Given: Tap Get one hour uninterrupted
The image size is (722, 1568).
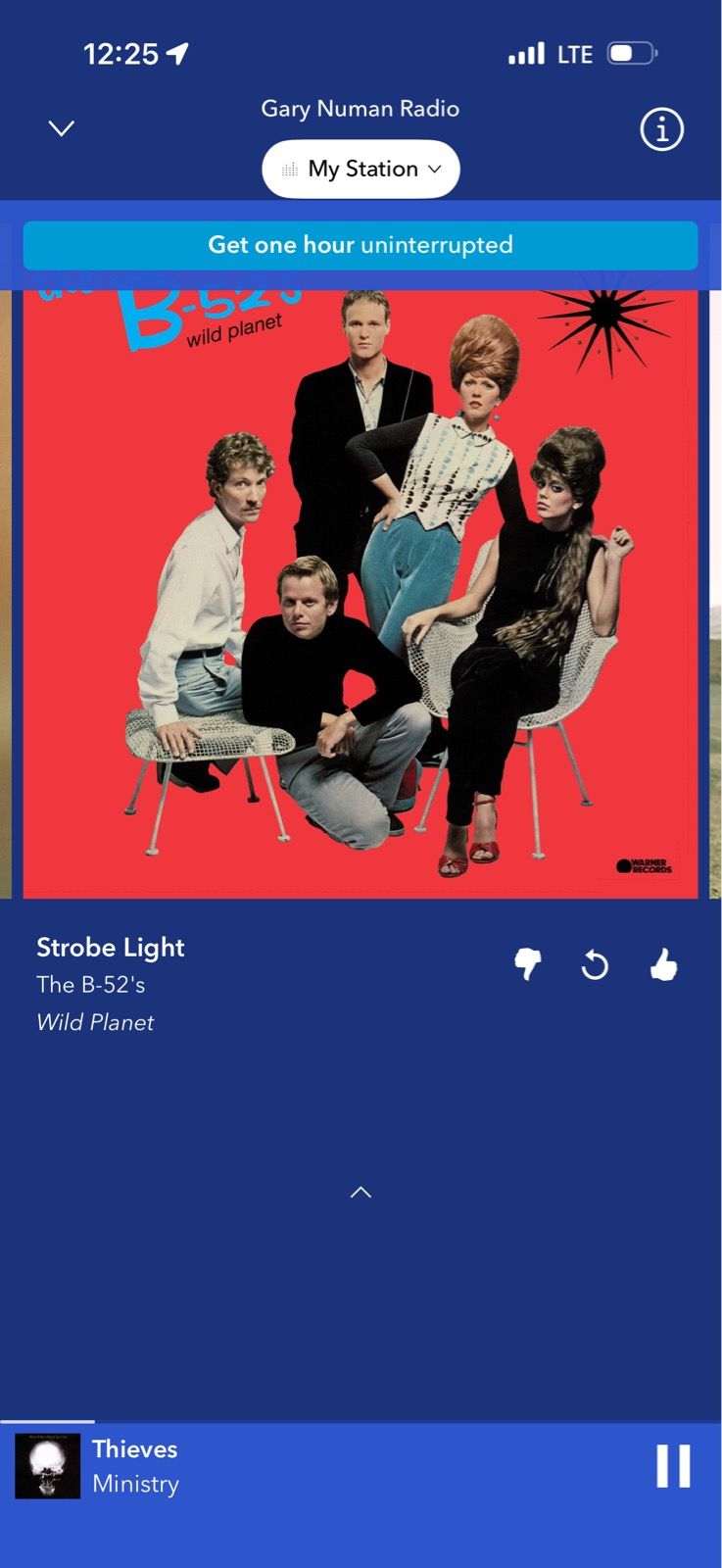Looking at the screenshot, I should pos(361,245).
